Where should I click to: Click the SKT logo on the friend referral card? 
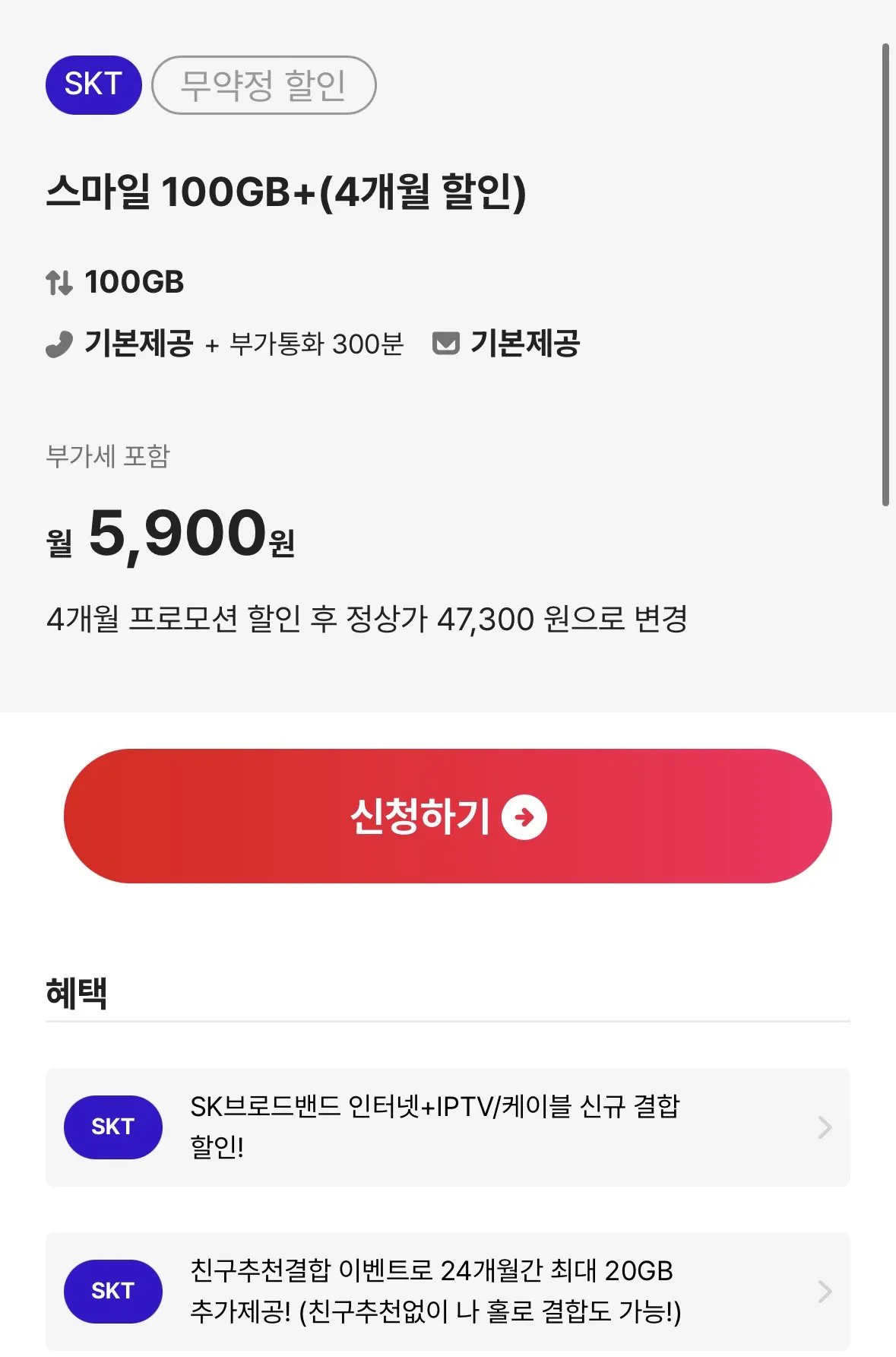click(112, 1291)
